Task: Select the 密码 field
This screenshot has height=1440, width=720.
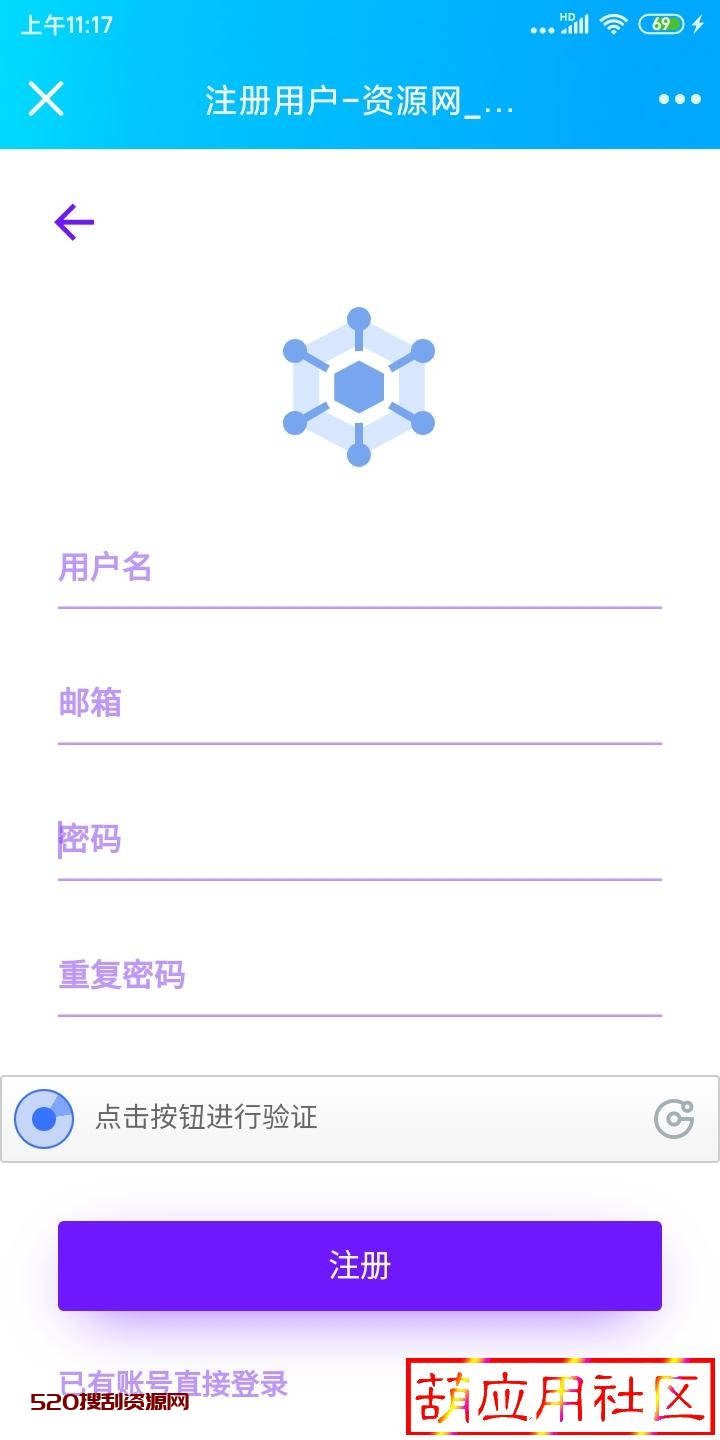Action: [359, 840]
